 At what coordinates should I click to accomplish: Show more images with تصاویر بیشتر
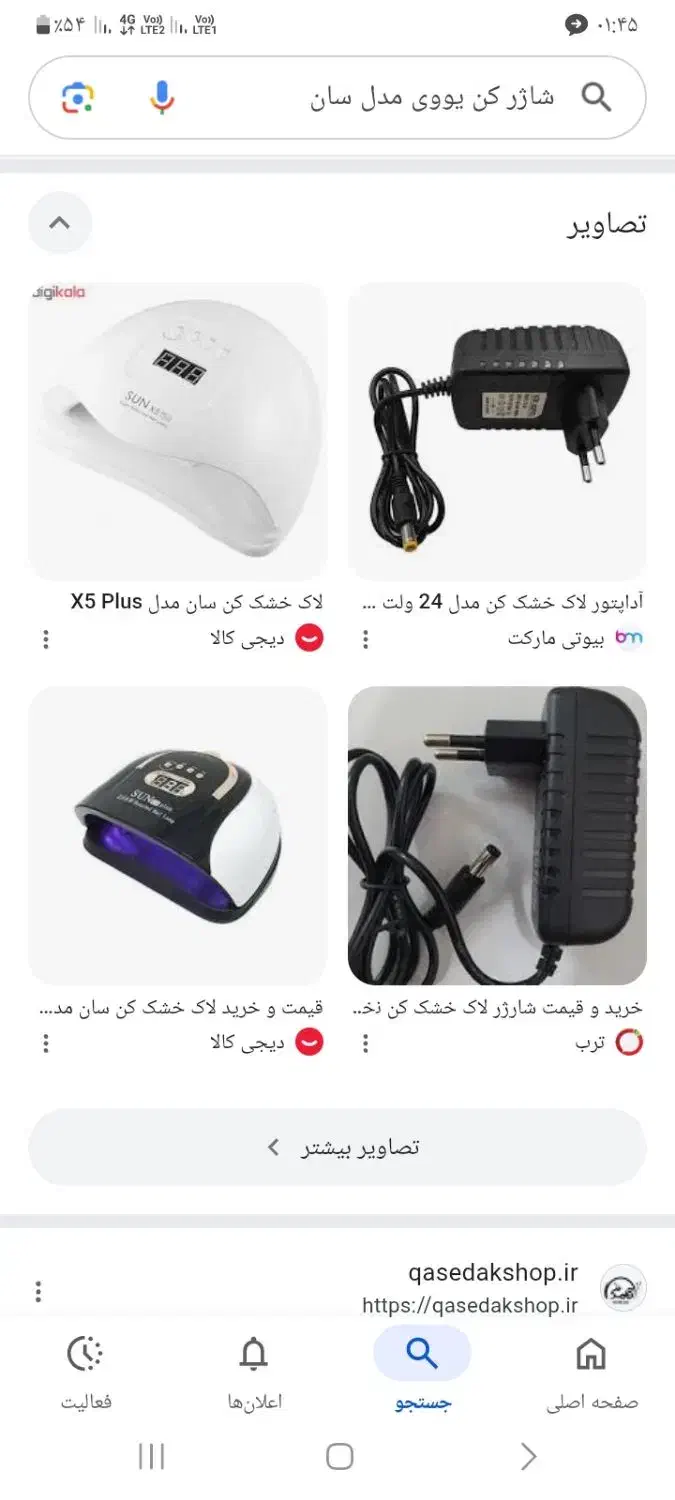338,1147
